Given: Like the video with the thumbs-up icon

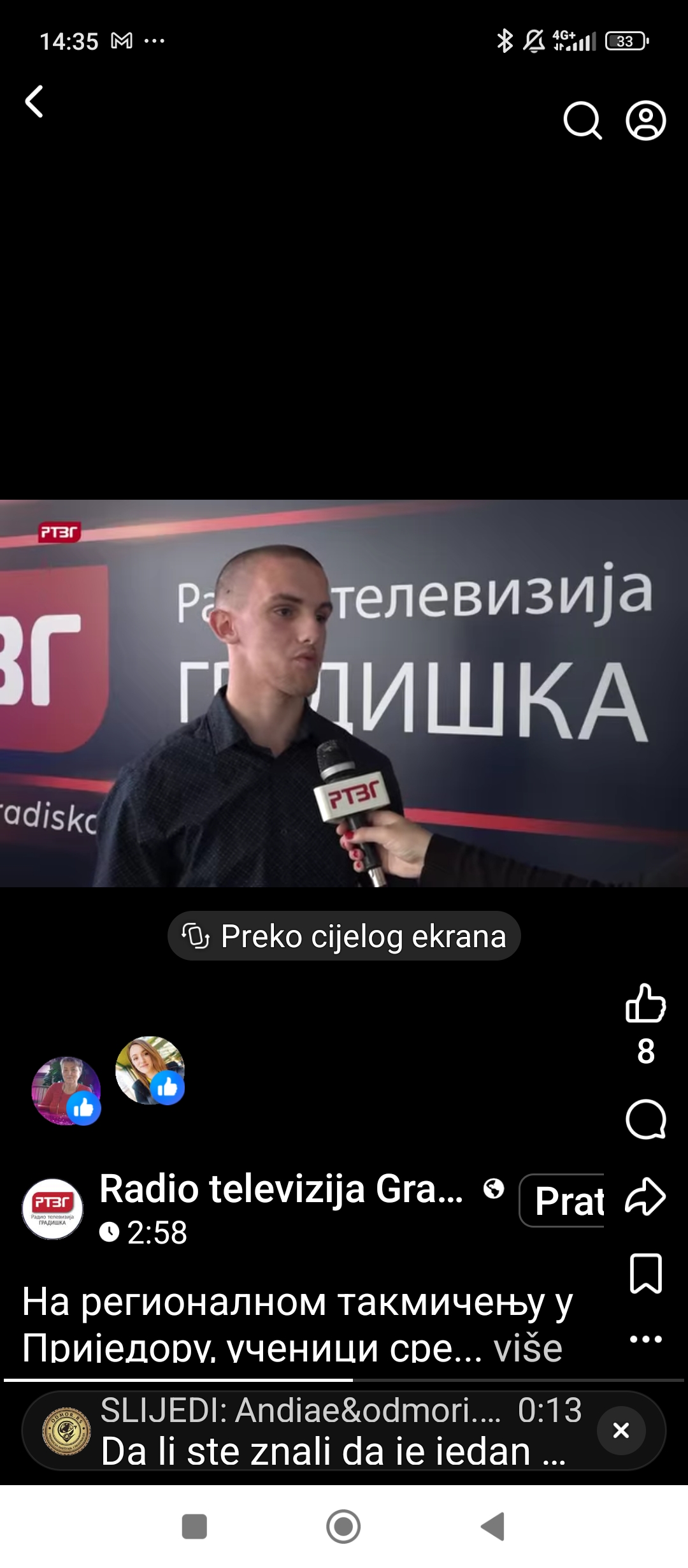Looking at the screenshot, I should (645, 1004).
